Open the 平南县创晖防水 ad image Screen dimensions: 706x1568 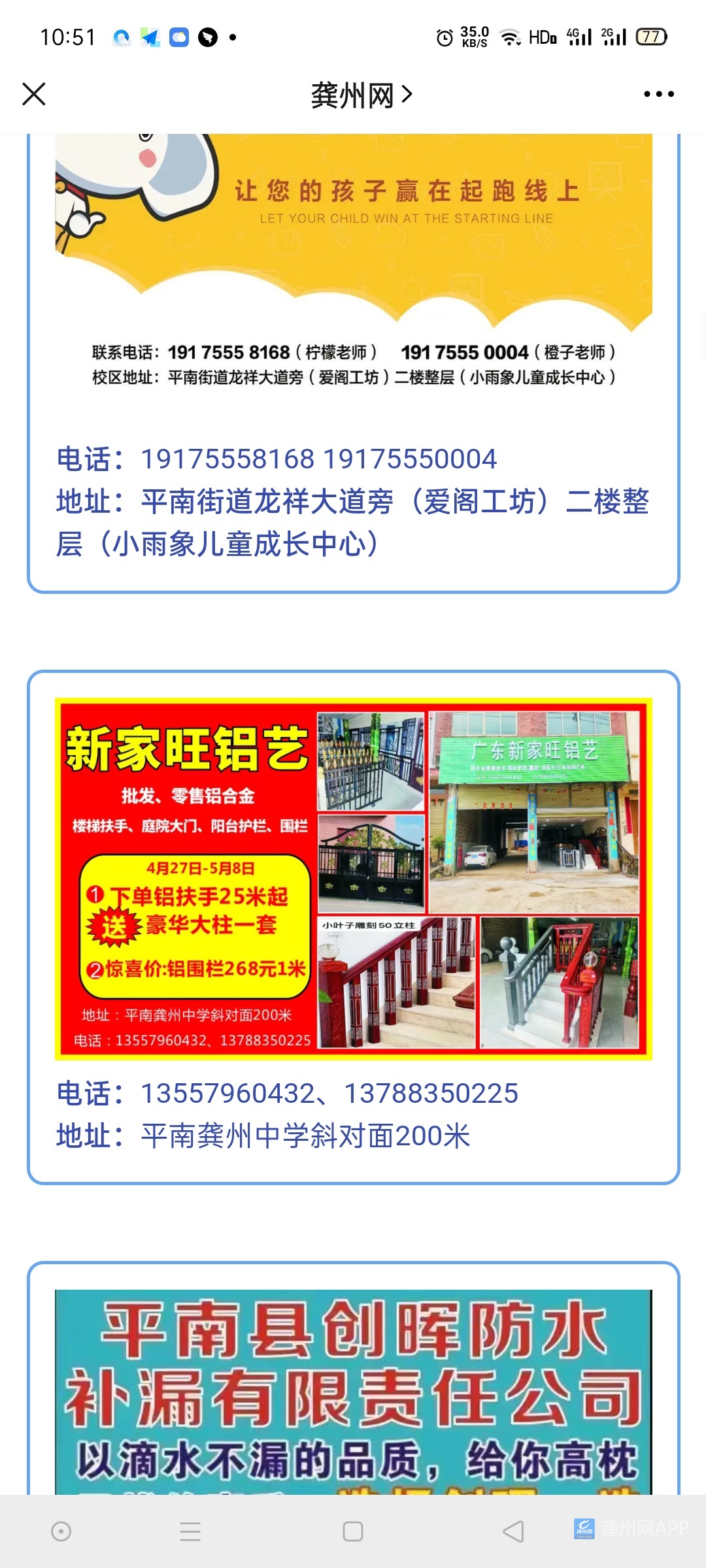click(x=354, y=1392)
